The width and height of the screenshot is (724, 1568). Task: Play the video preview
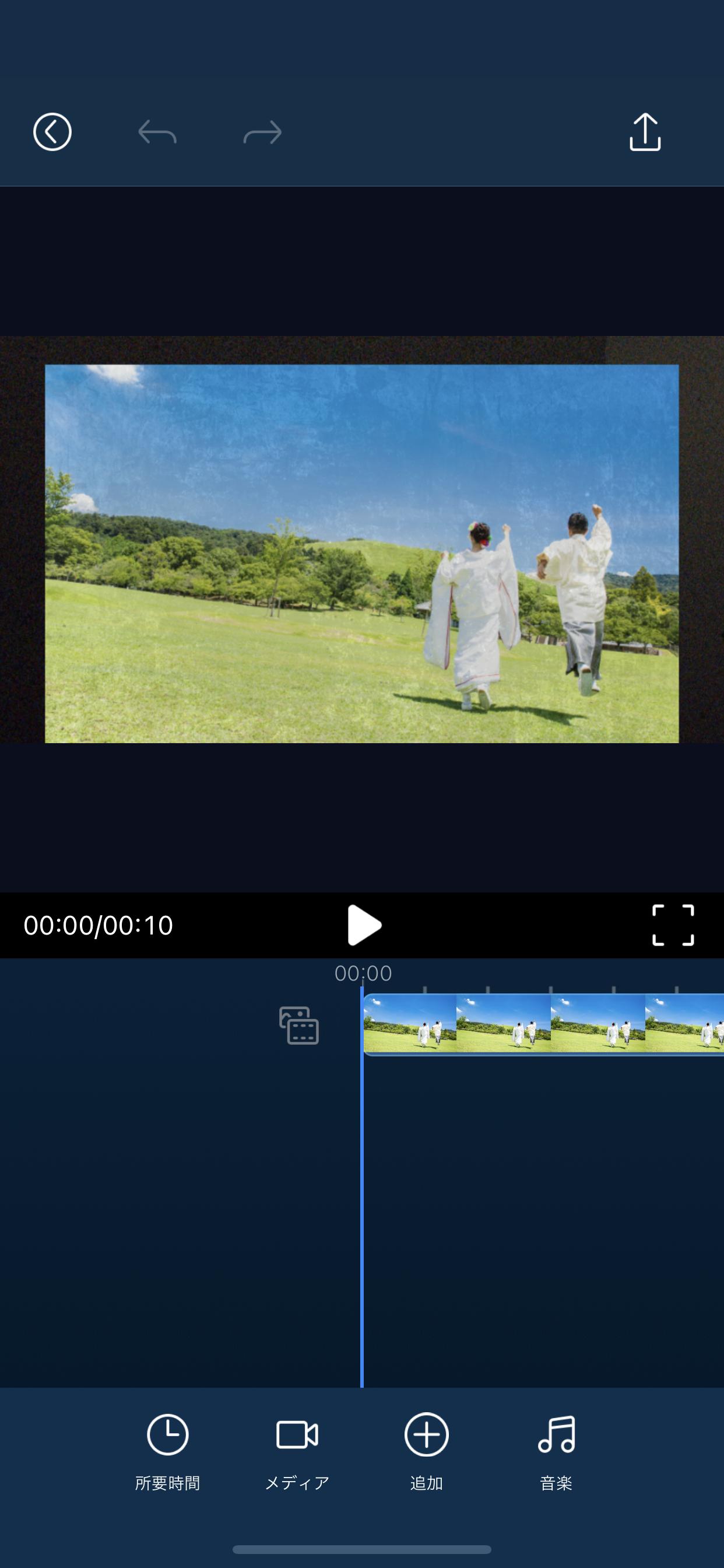coord(364,925)
